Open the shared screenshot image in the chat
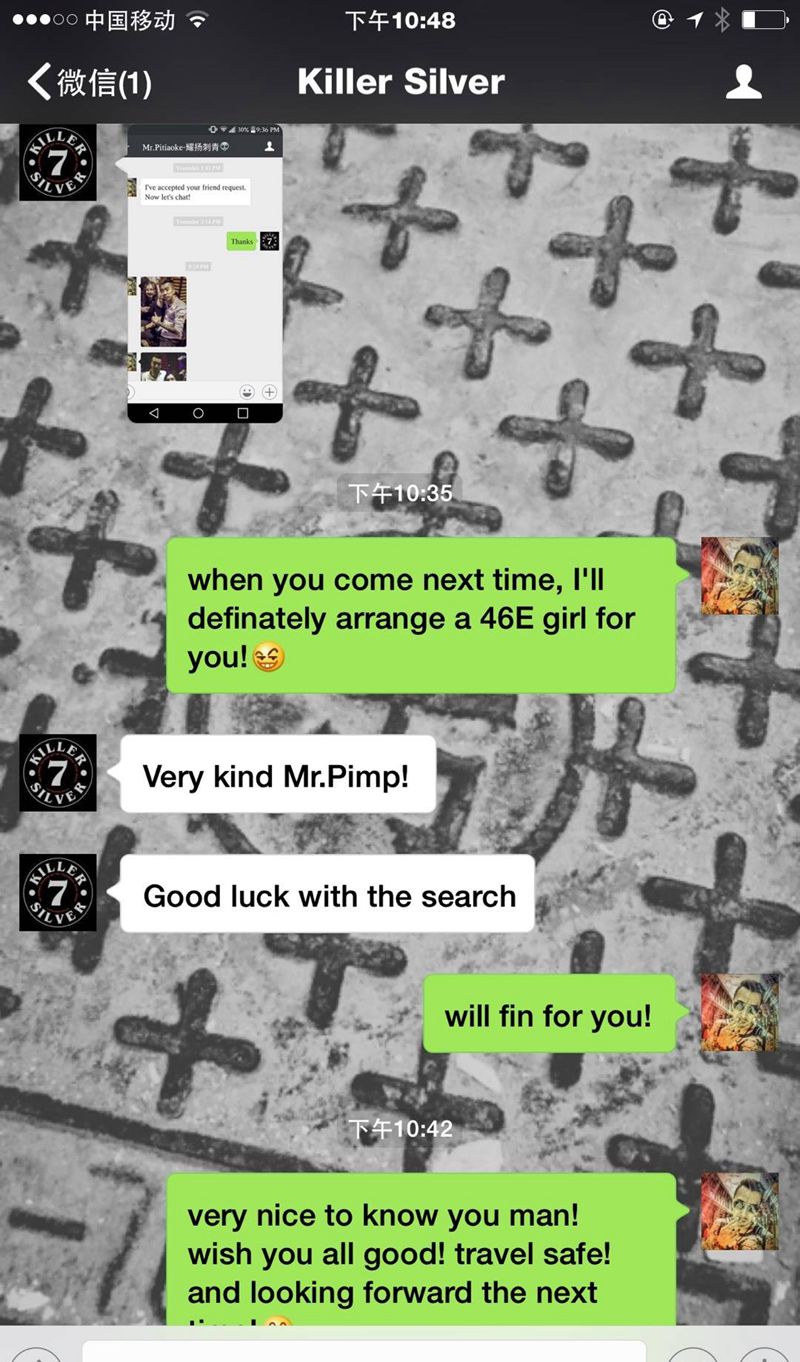The image size is (800, 1362). tap(204, 273)
